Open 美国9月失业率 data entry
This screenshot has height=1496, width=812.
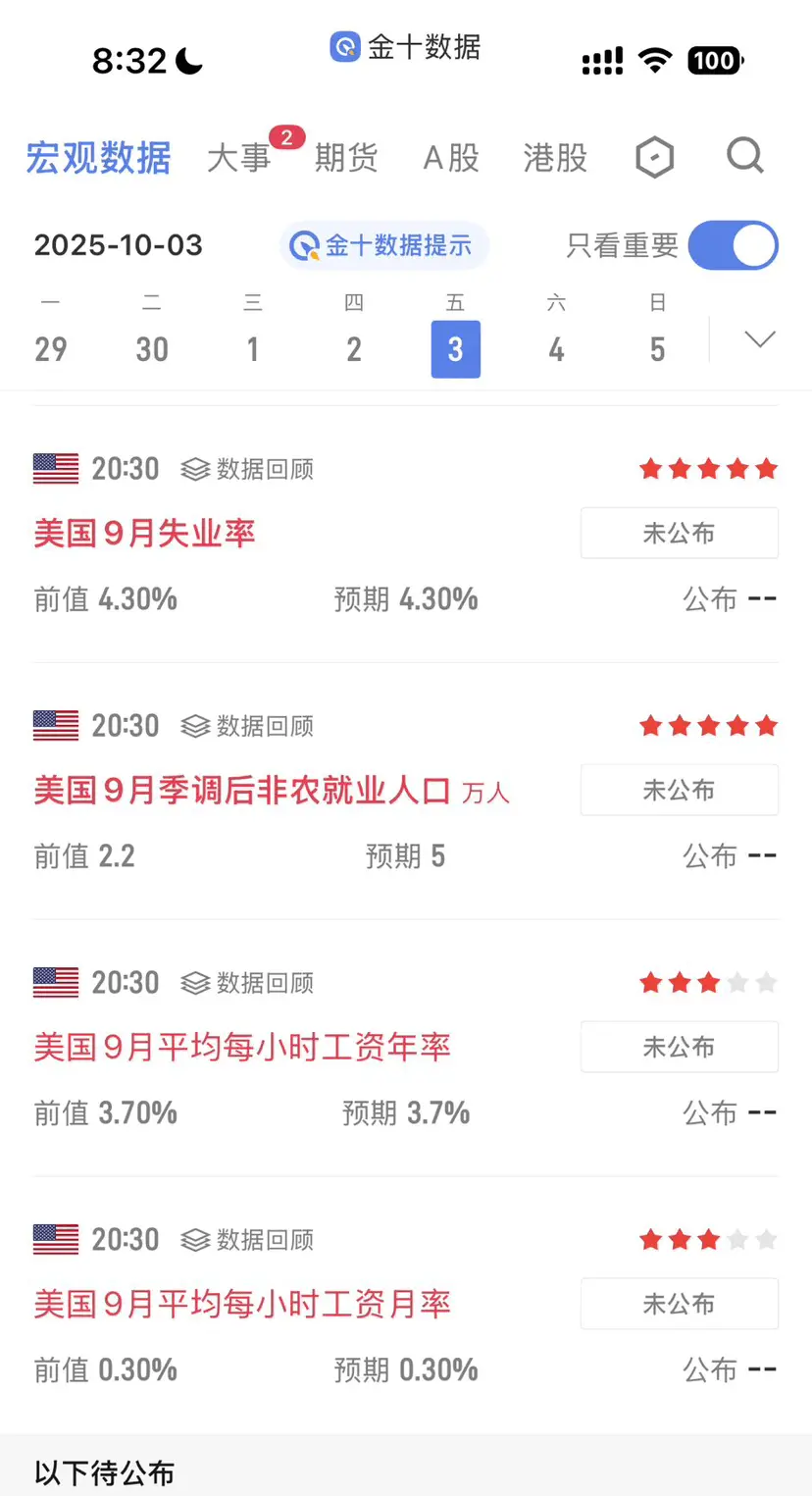(x=145, y=533)
